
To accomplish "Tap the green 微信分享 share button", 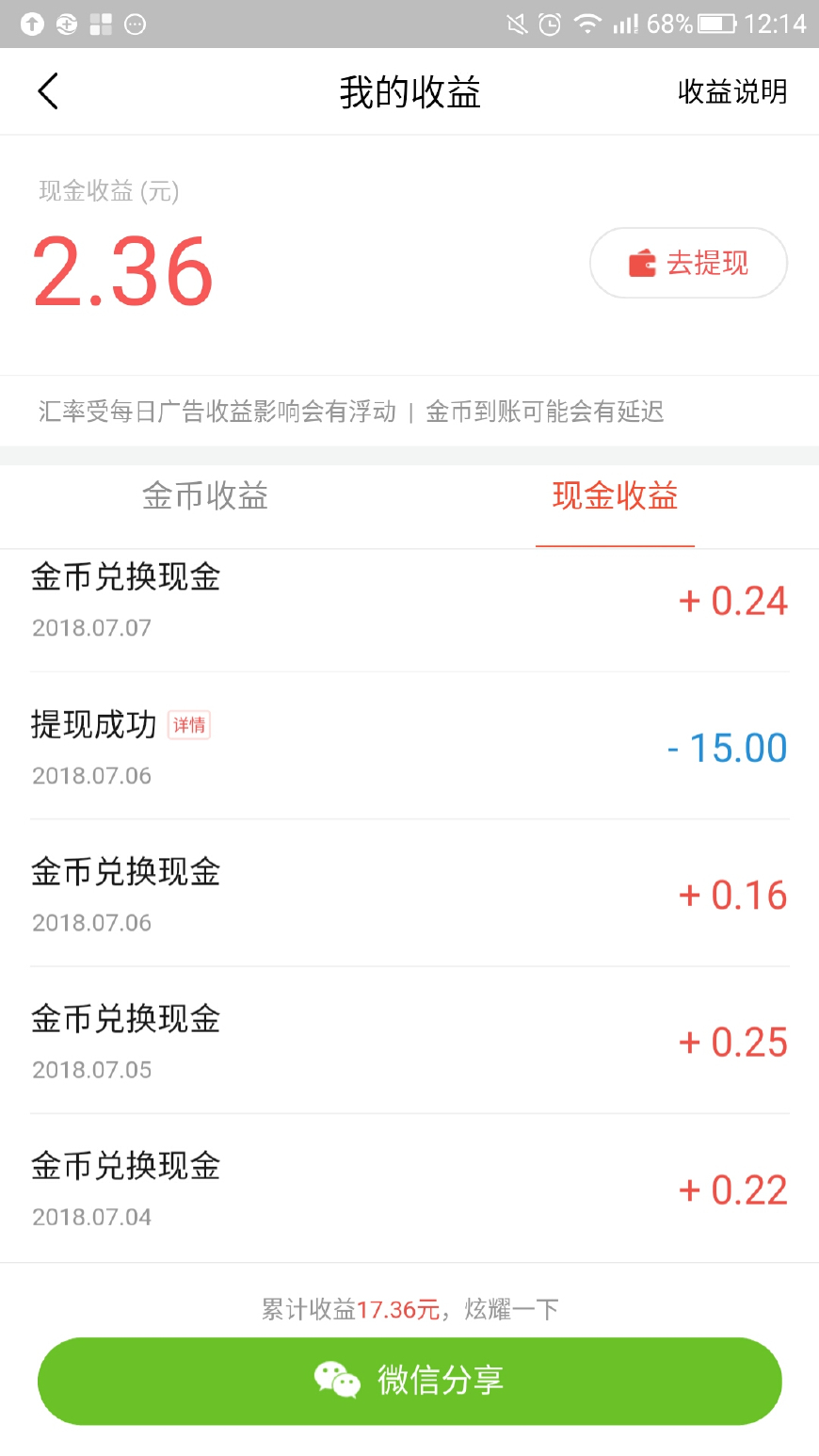I will [x=409, y=1382].
